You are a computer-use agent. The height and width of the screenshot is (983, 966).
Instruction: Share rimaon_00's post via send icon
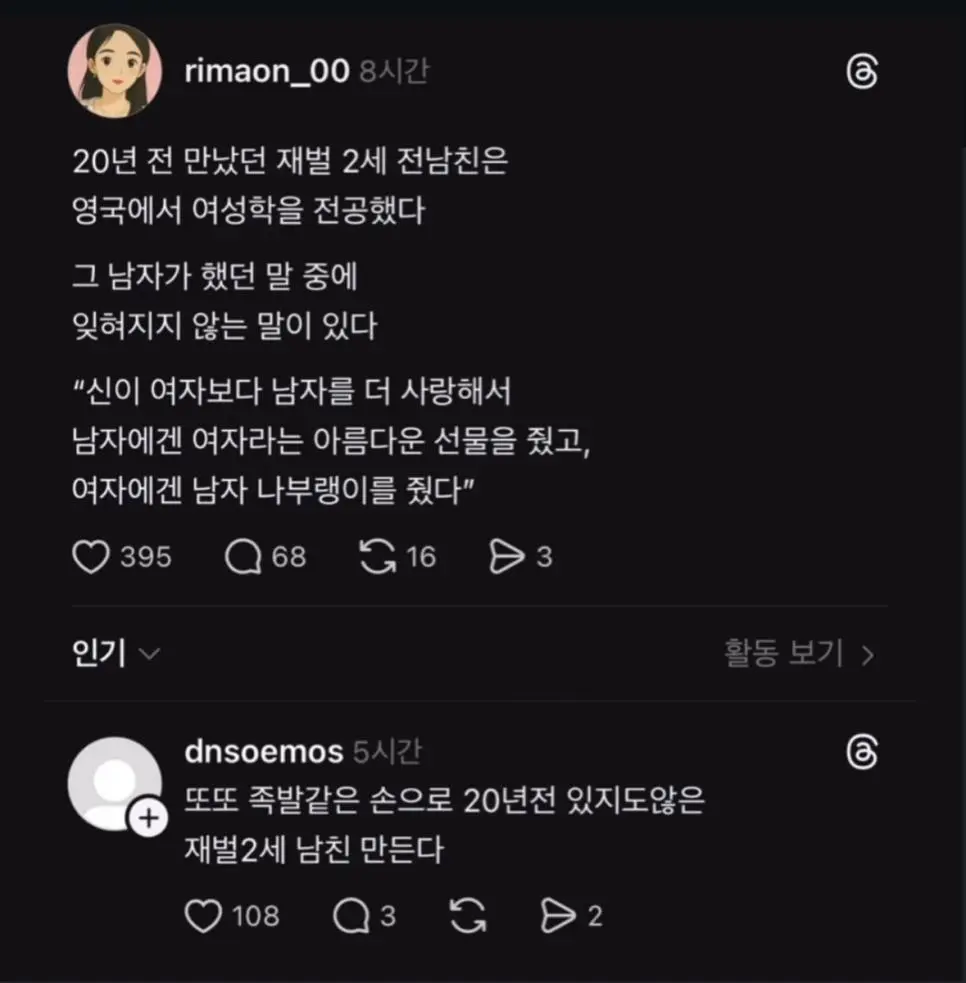point(507,557)
